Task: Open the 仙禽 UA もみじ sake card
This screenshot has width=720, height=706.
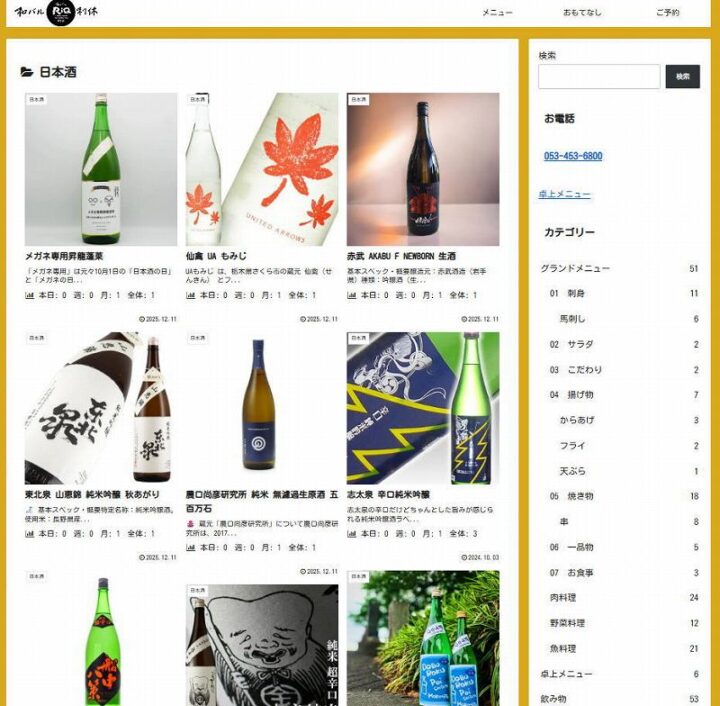Action: 262,170
